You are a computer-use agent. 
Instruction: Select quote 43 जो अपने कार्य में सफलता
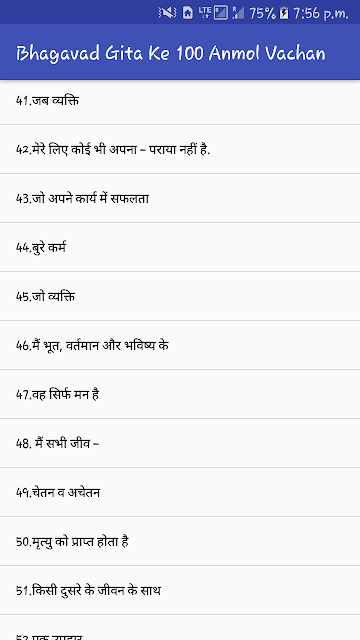[180, 198]
